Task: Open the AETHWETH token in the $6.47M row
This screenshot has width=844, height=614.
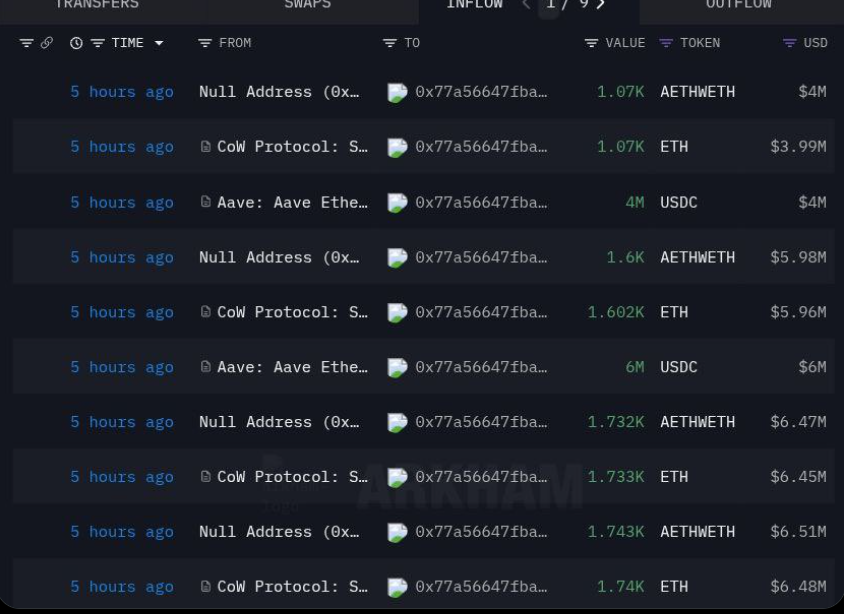Action: pos(697,422)
